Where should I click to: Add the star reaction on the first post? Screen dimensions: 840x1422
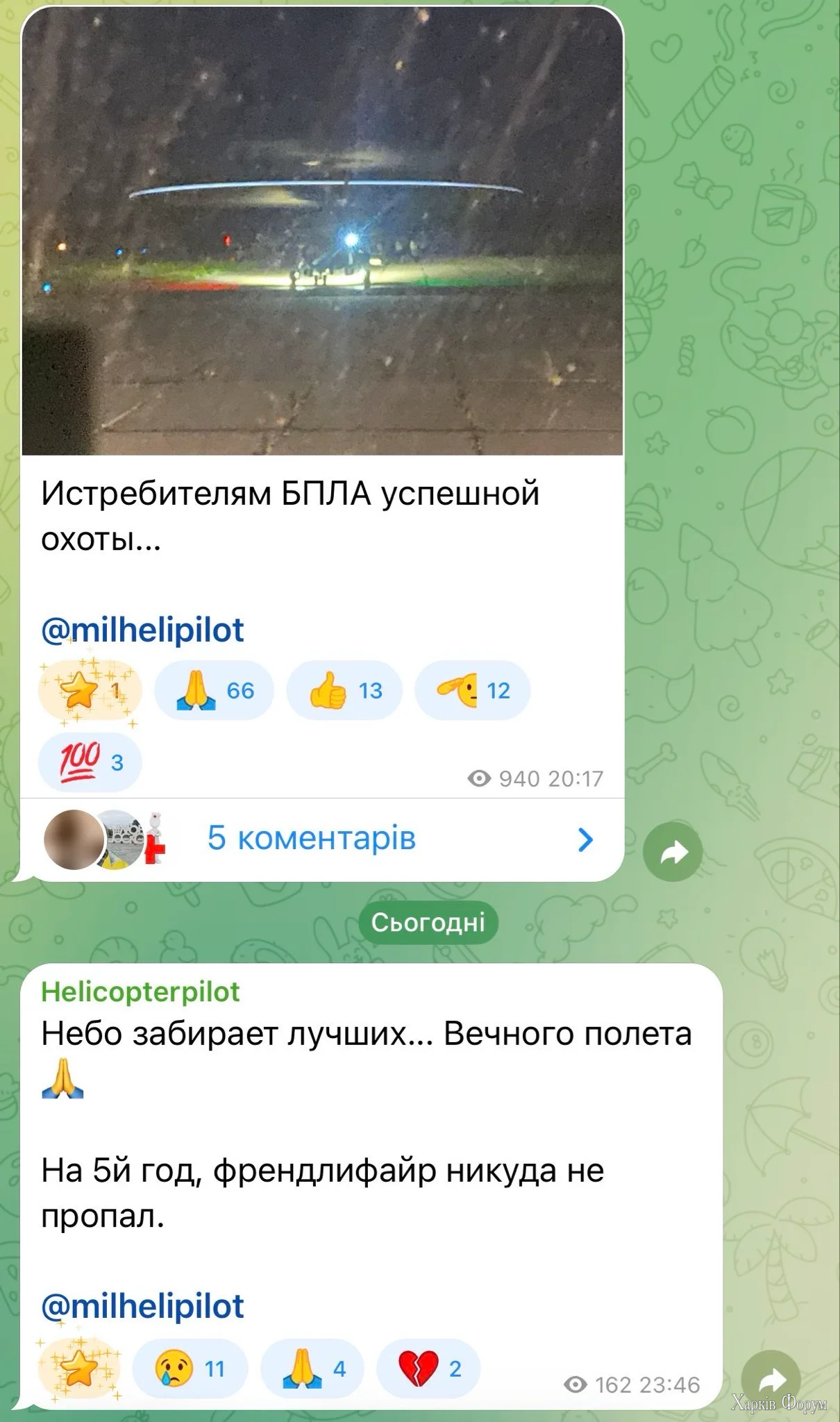pos(90,691)
